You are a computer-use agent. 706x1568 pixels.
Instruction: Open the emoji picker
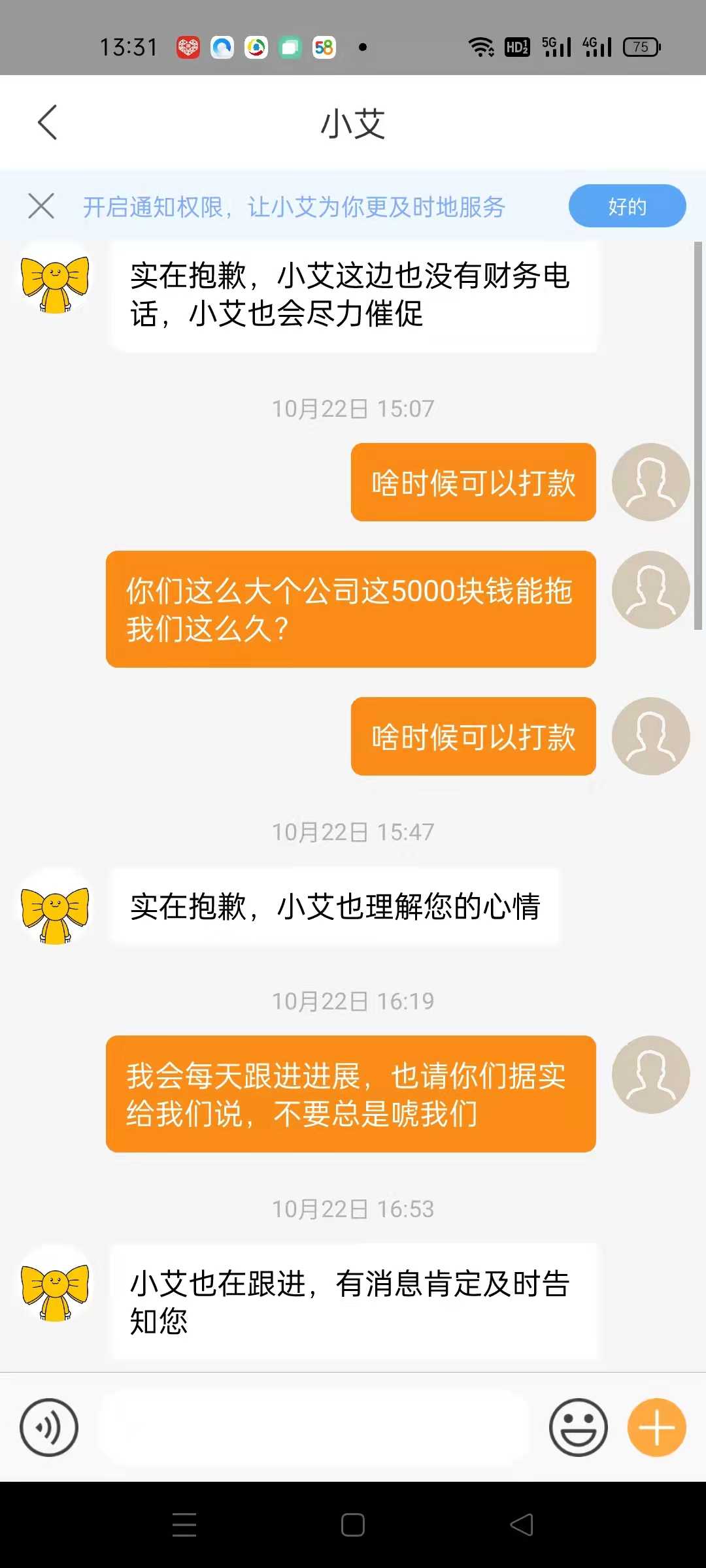(x=578, y=1427)
